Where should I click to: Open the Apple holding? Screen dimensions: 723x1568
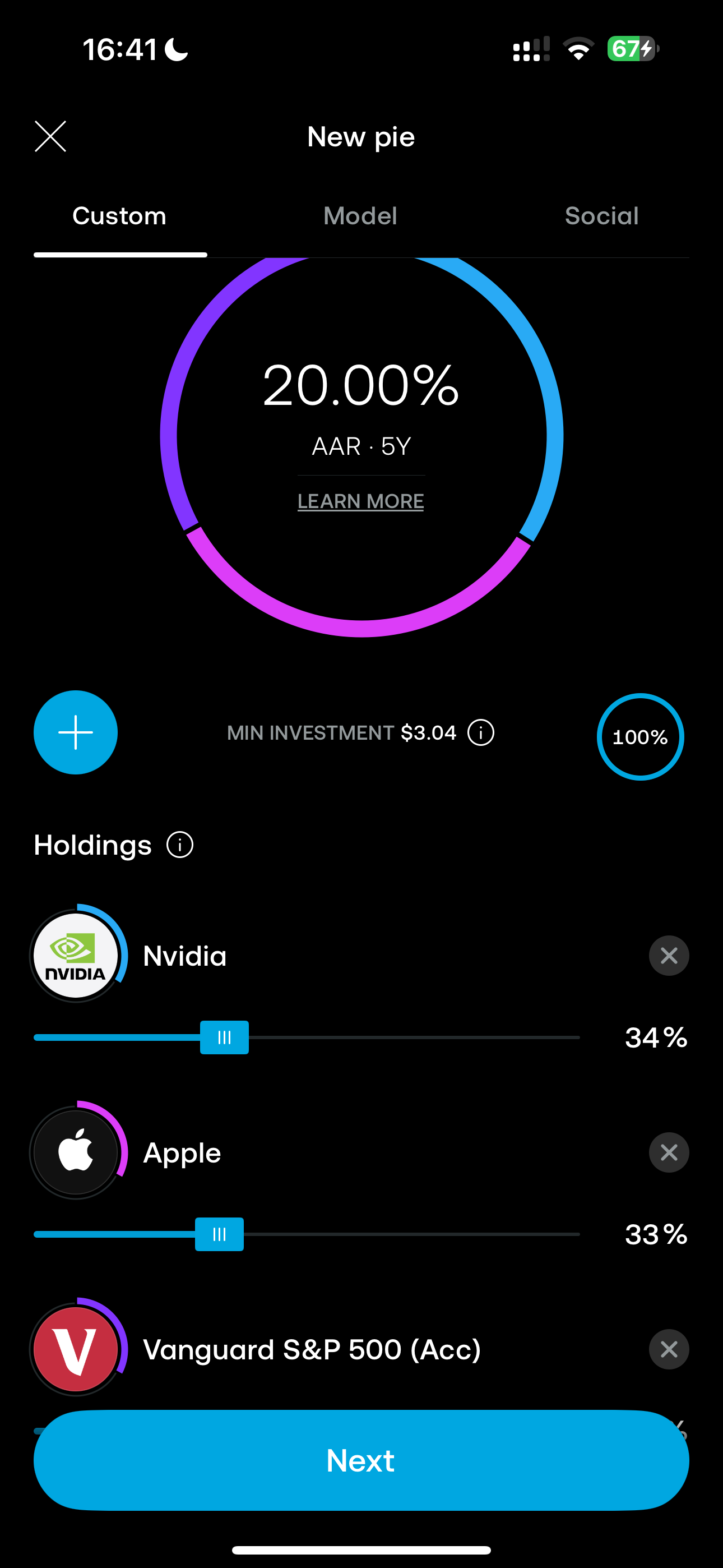click(182, 1152)
